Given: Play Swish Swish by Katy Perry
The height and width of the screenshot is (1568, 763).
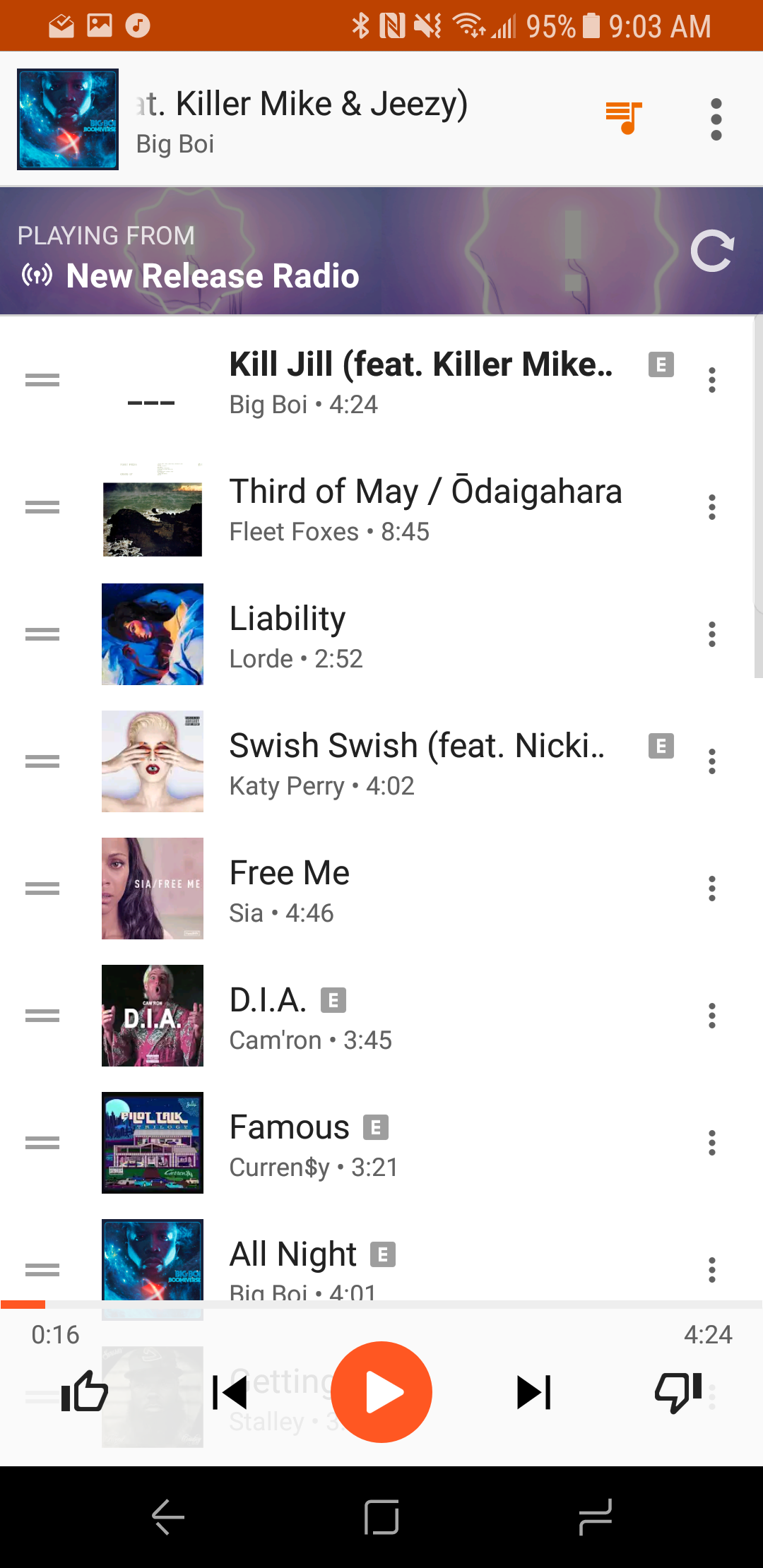Looking at the screenshot, I should click(x=424, y=763).
